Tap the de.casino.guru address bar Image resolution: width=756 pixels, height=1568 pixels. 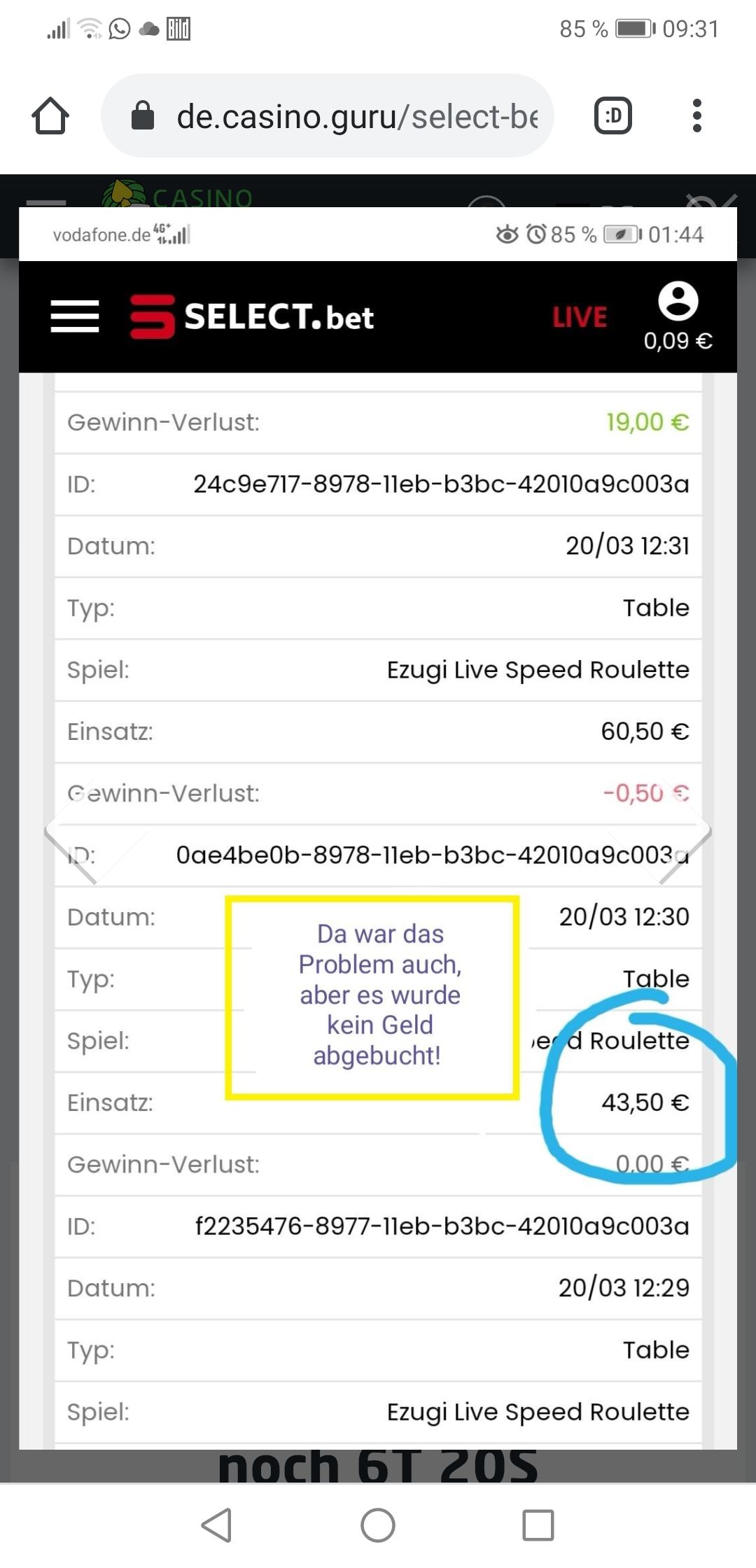[x=328, y=115]
